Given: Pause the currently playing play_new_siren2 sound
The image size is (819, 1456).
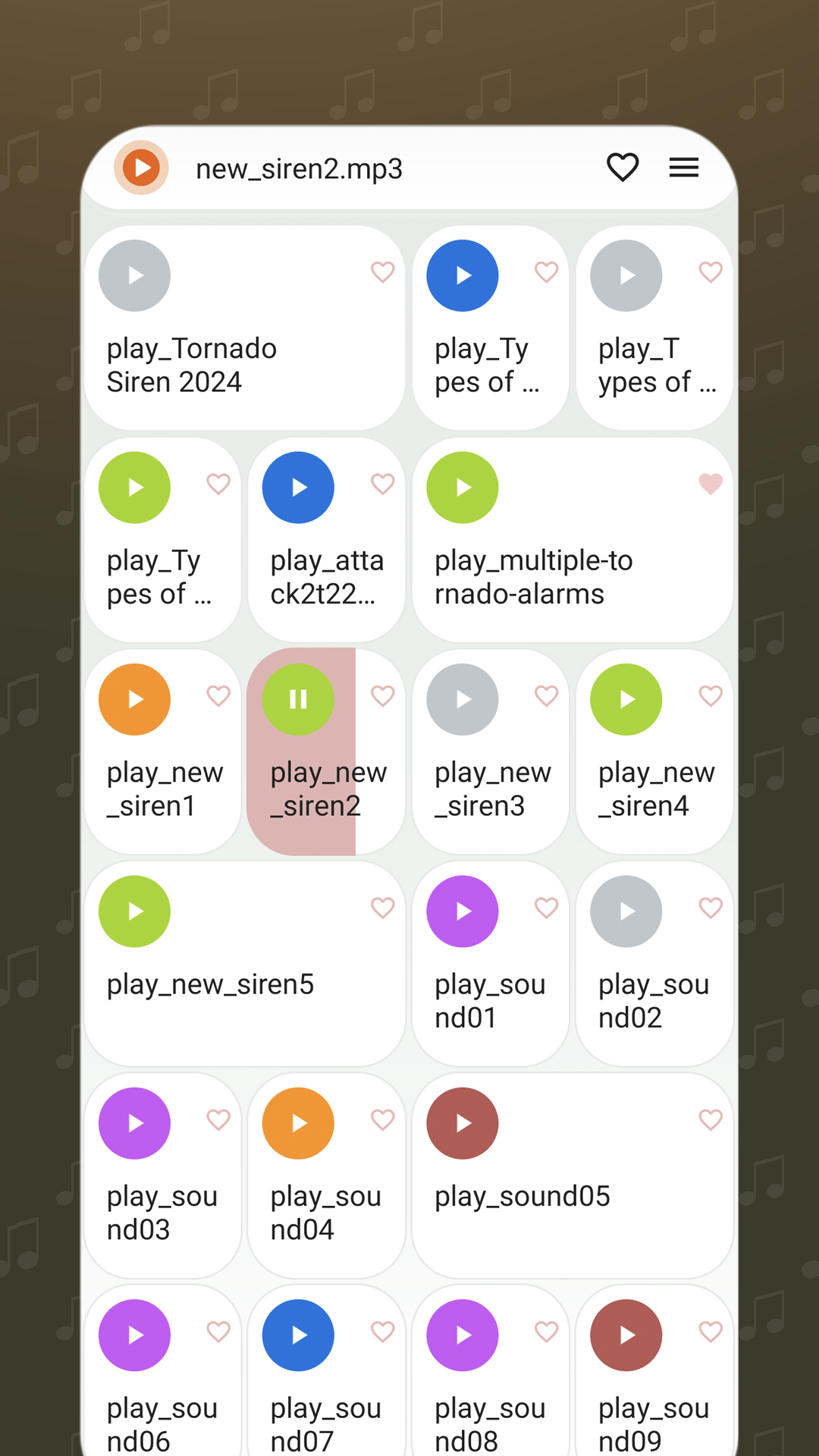Looking at the screenshot, I should pos(298,699).
